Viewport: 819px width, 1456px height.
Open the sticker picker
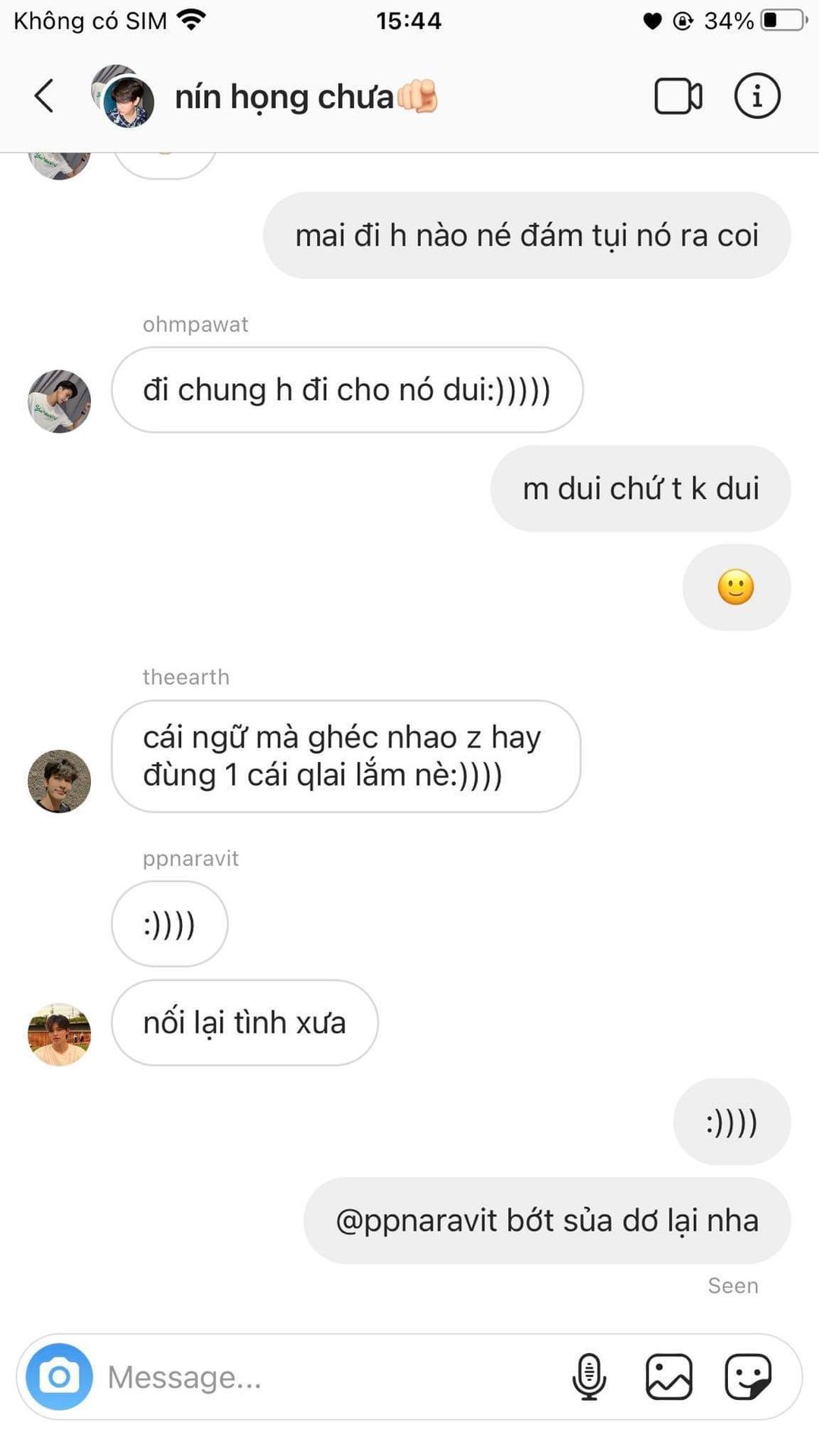point(747,1376)
